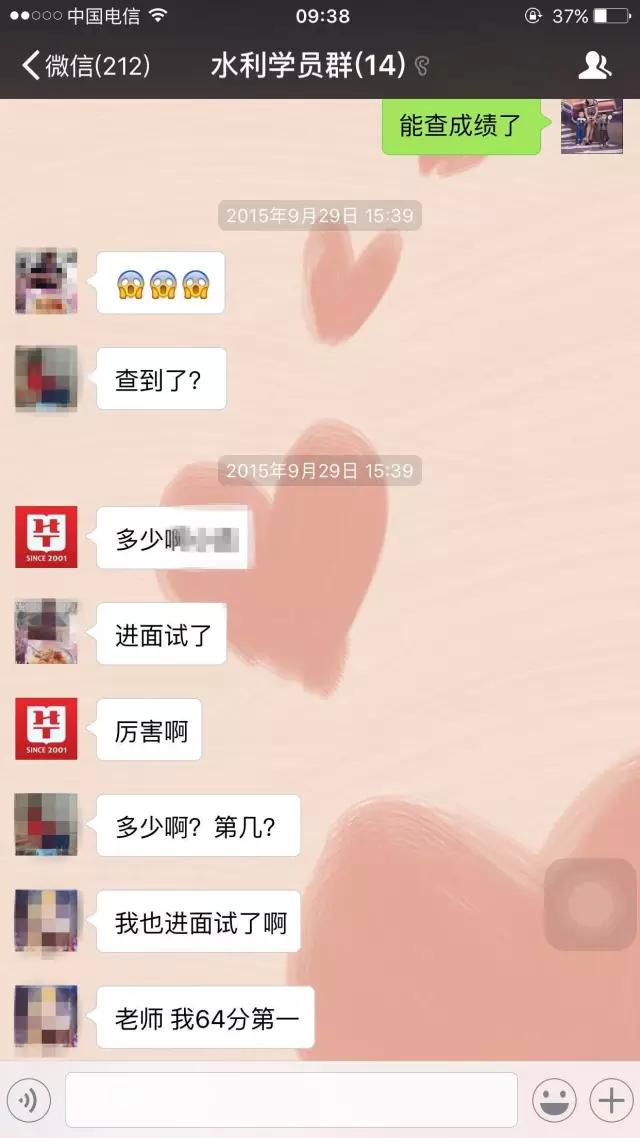Open avatar of the 能查成绩了 sender

[591, 126]
